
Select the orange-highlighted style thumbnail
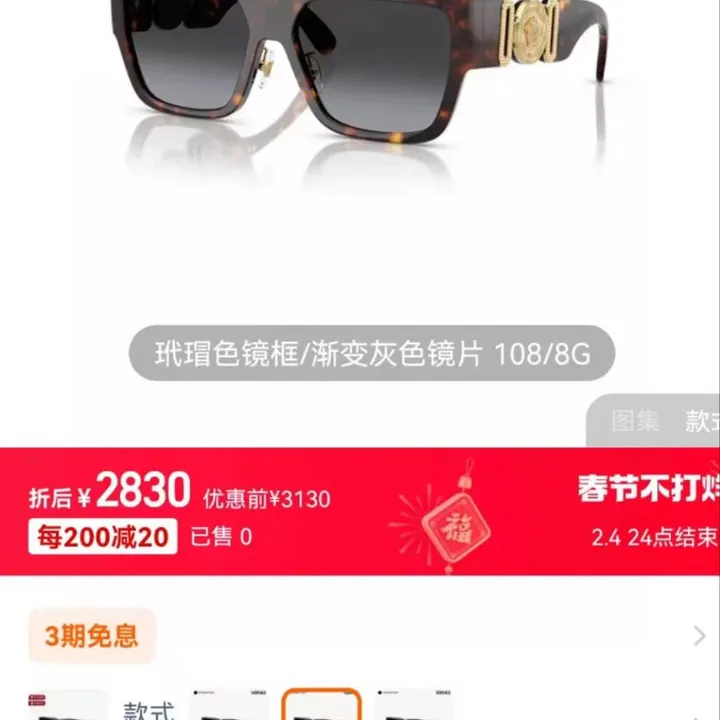[321, 704]
